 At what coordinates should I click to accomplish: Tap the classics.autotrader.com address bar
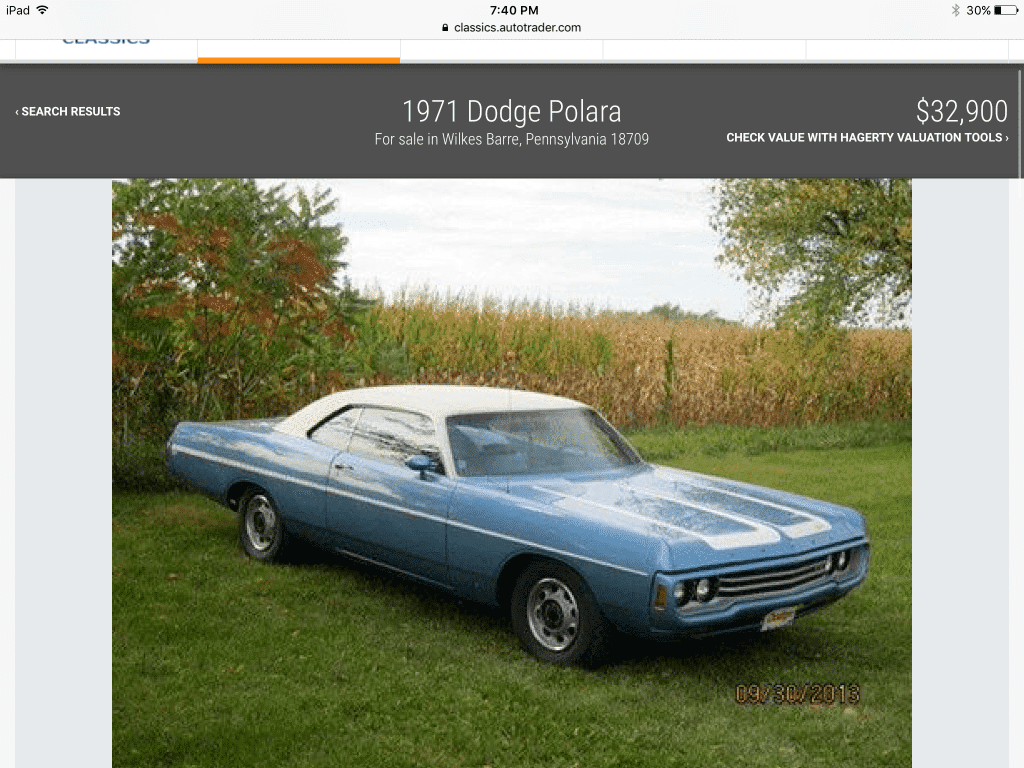pos(511,28)
